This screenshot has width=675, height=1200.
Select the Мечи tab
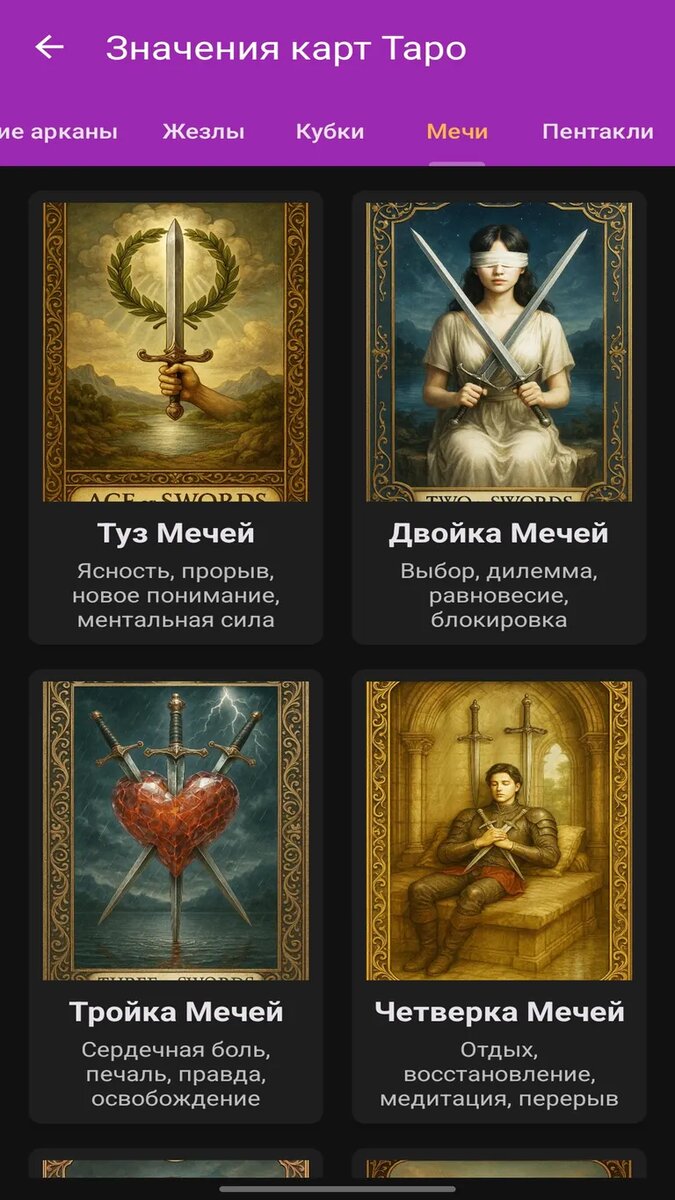click(x=457, y=131)
